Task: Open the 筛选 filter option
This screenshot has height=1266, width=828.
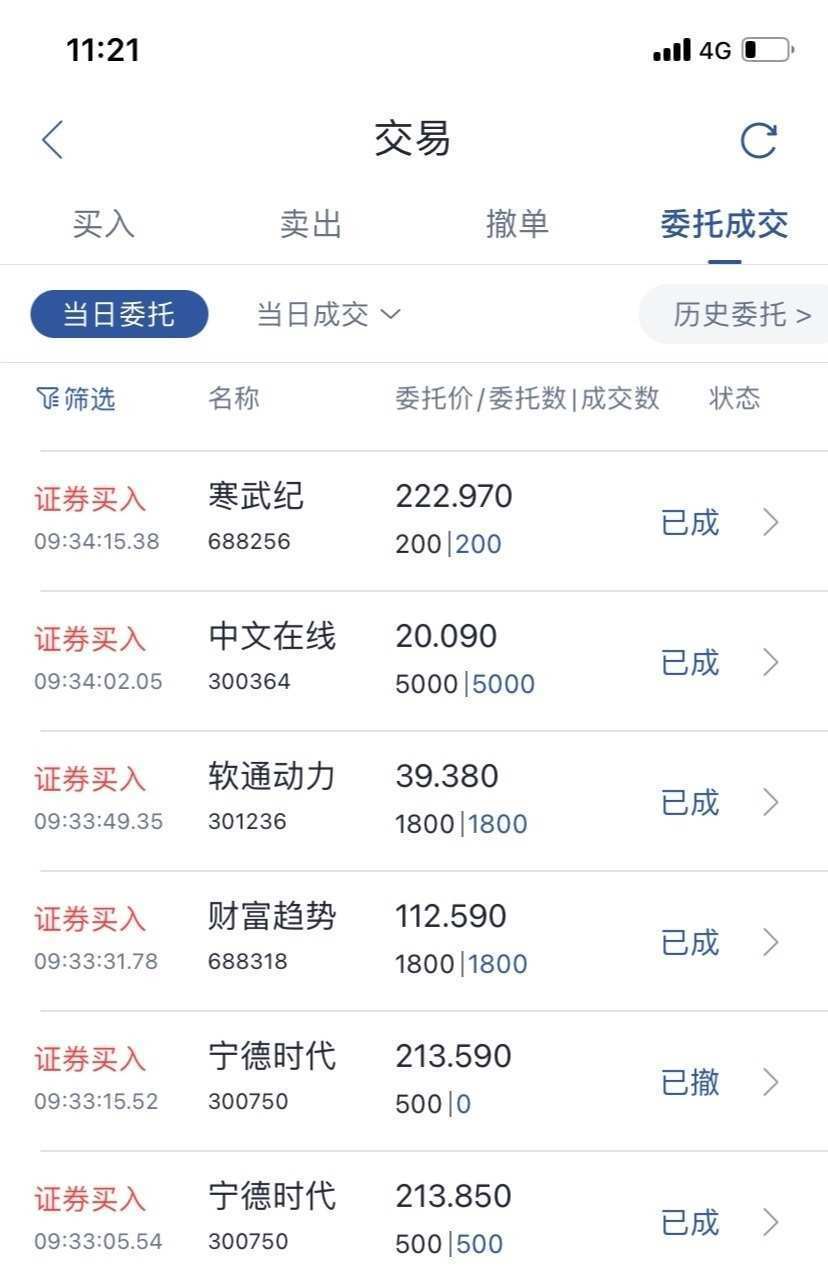Action: click(x=76, y=398)
